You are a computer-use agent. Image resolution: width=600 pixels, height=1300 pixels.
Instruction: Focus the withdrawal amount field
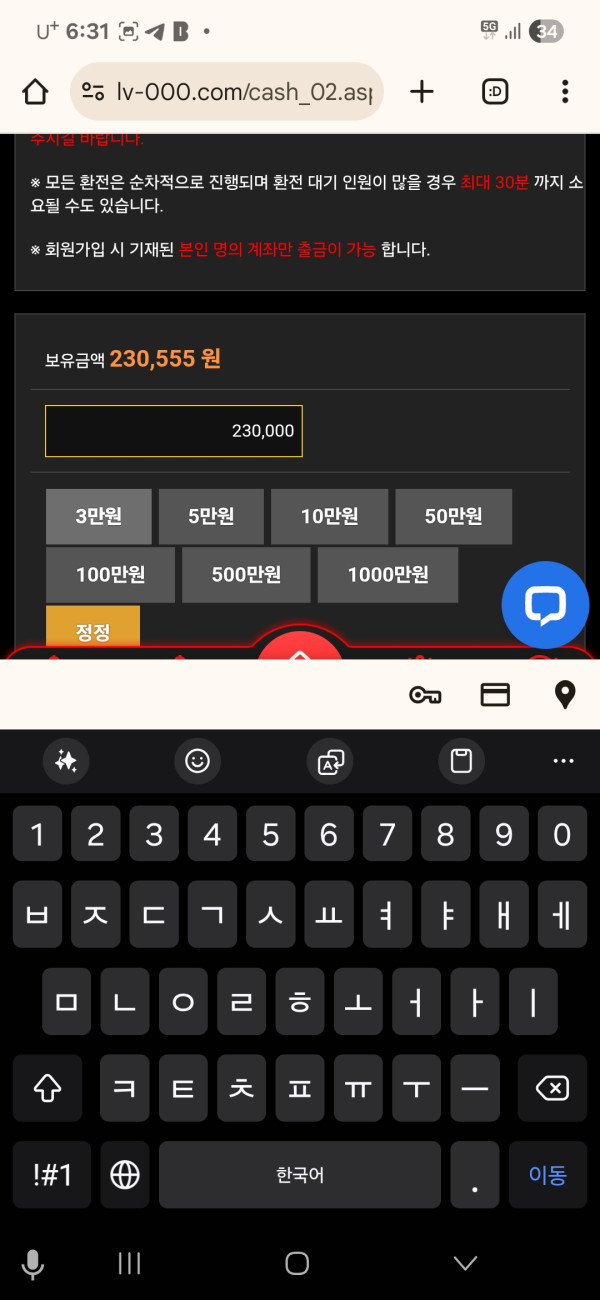click(173, 431)
